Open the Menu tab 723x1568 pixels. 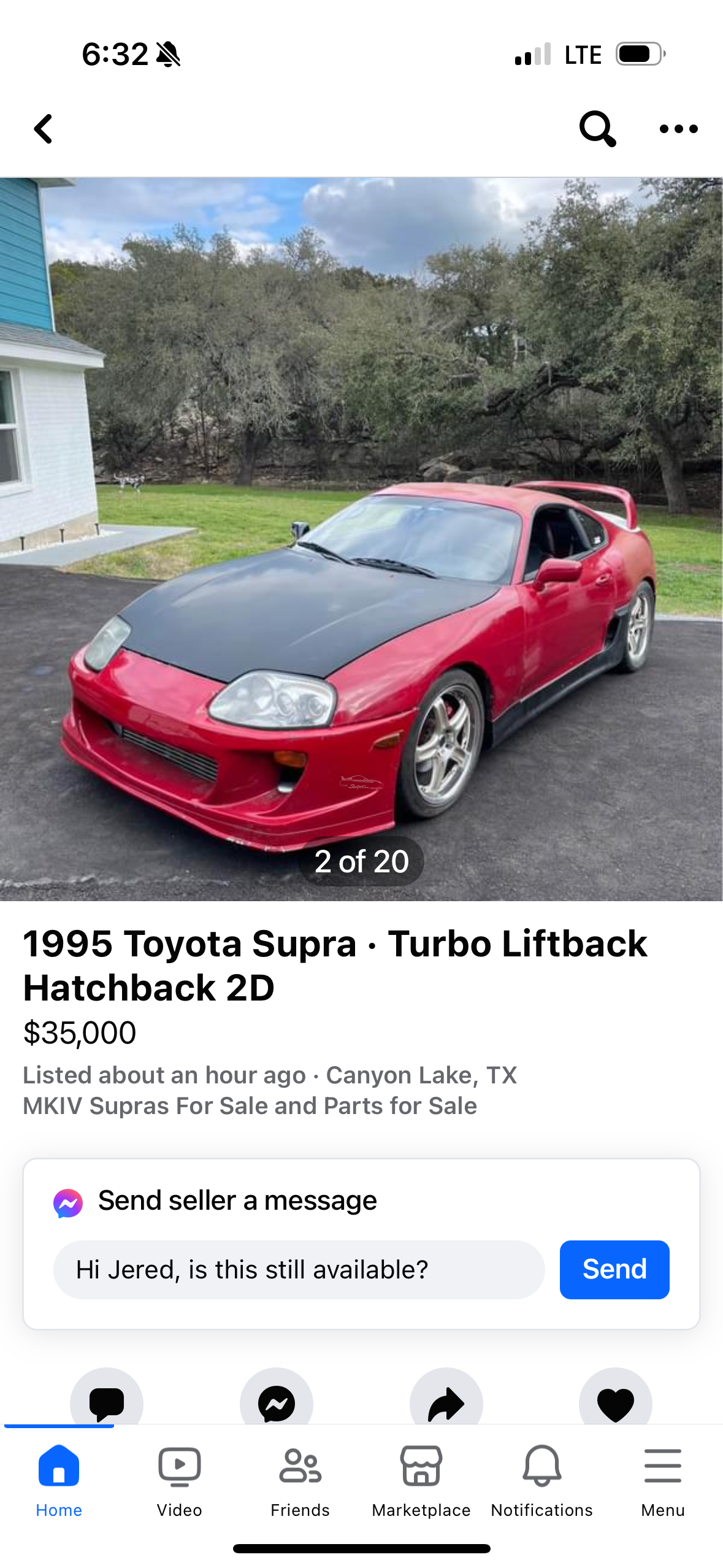[662, 1480]
